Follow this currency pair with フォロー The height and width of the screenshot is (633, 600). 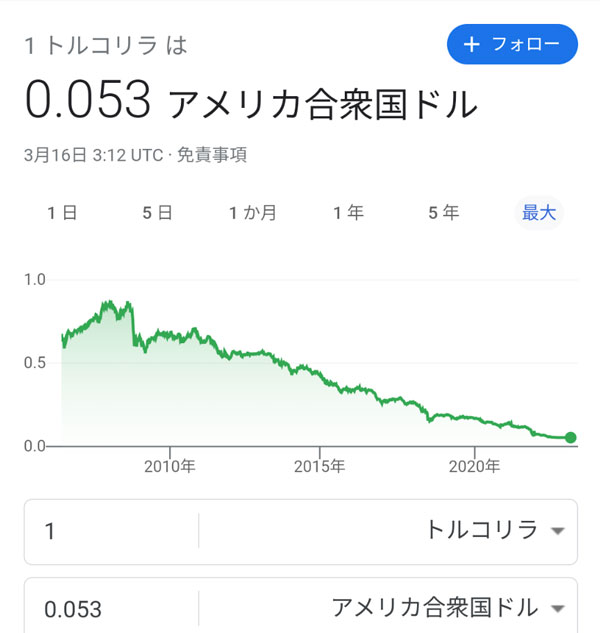pyautogui.click(x=512, y=45)
